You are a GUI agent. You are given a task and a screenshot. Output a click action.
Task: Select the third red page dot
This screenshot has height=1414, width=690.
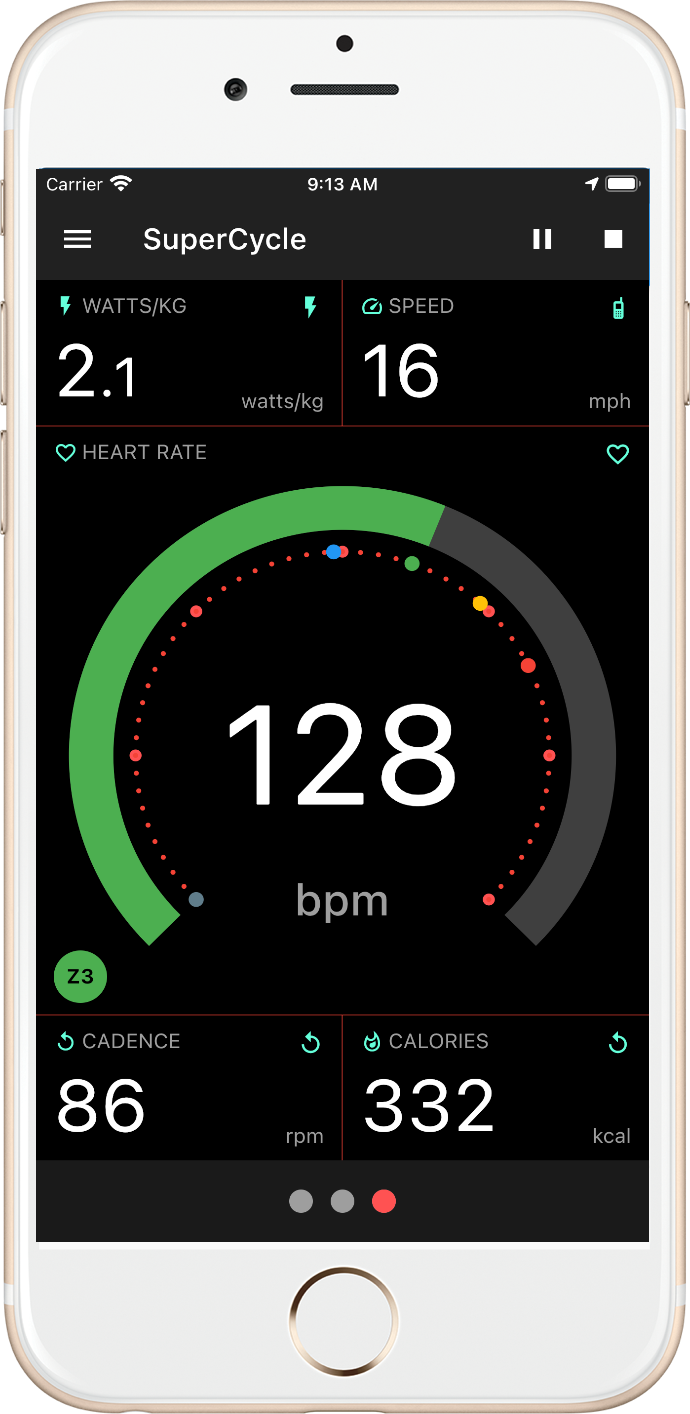click(x=384, y=1201)
